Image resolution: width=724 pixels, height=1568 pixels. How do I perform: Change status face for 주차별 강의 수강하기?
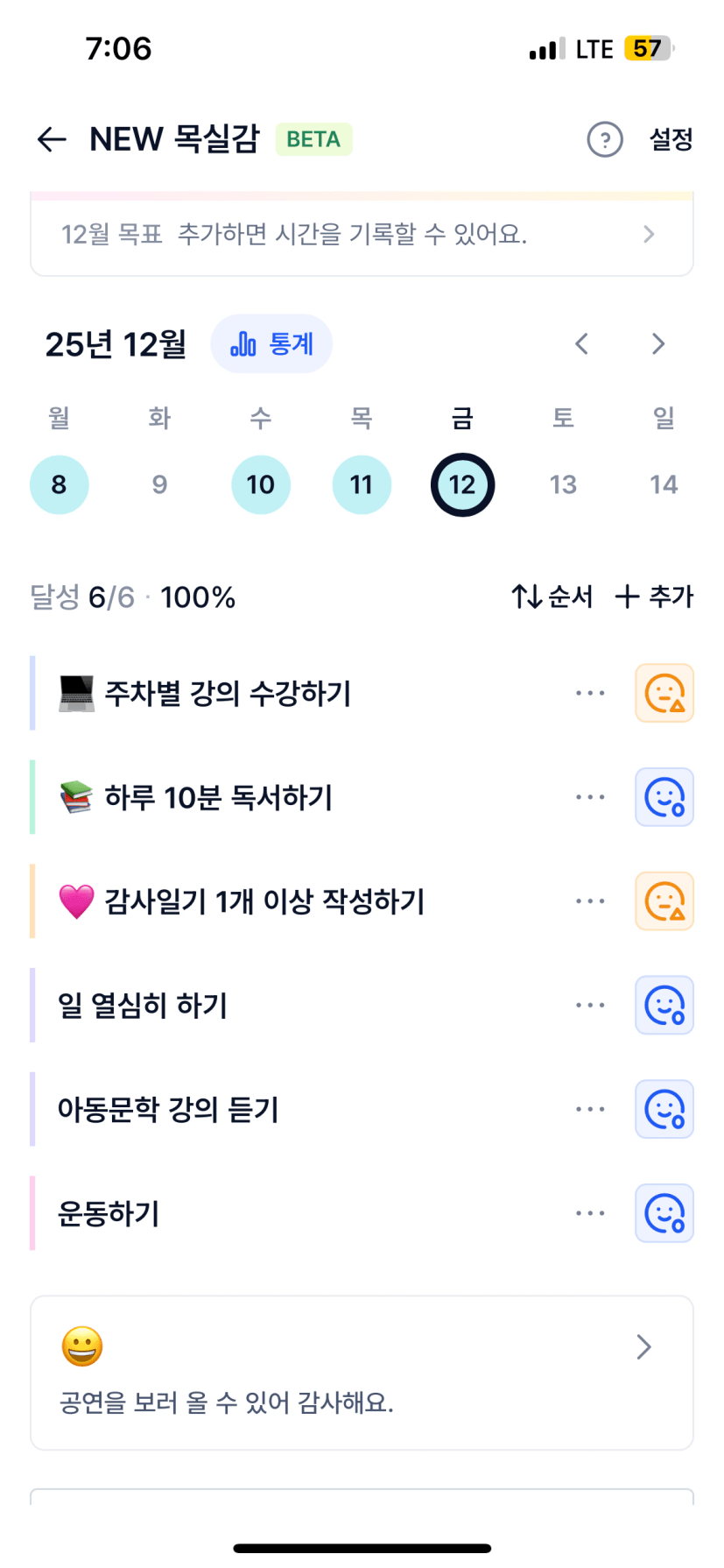point(664,694)
